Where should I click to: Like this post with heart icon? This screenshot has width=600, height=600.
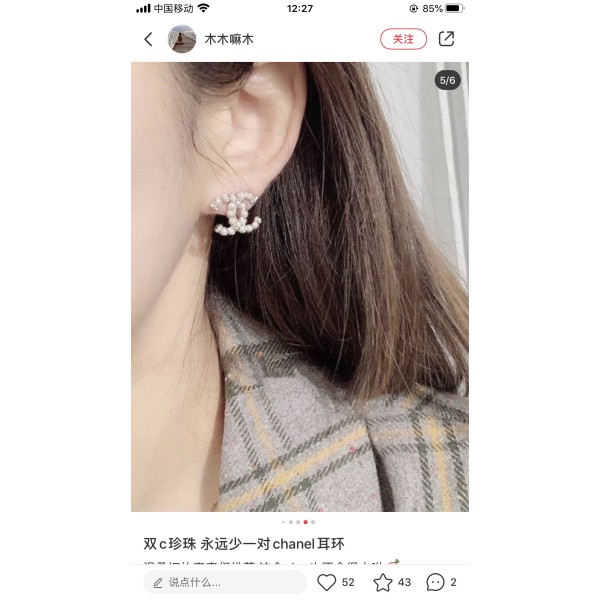point(326,582)
